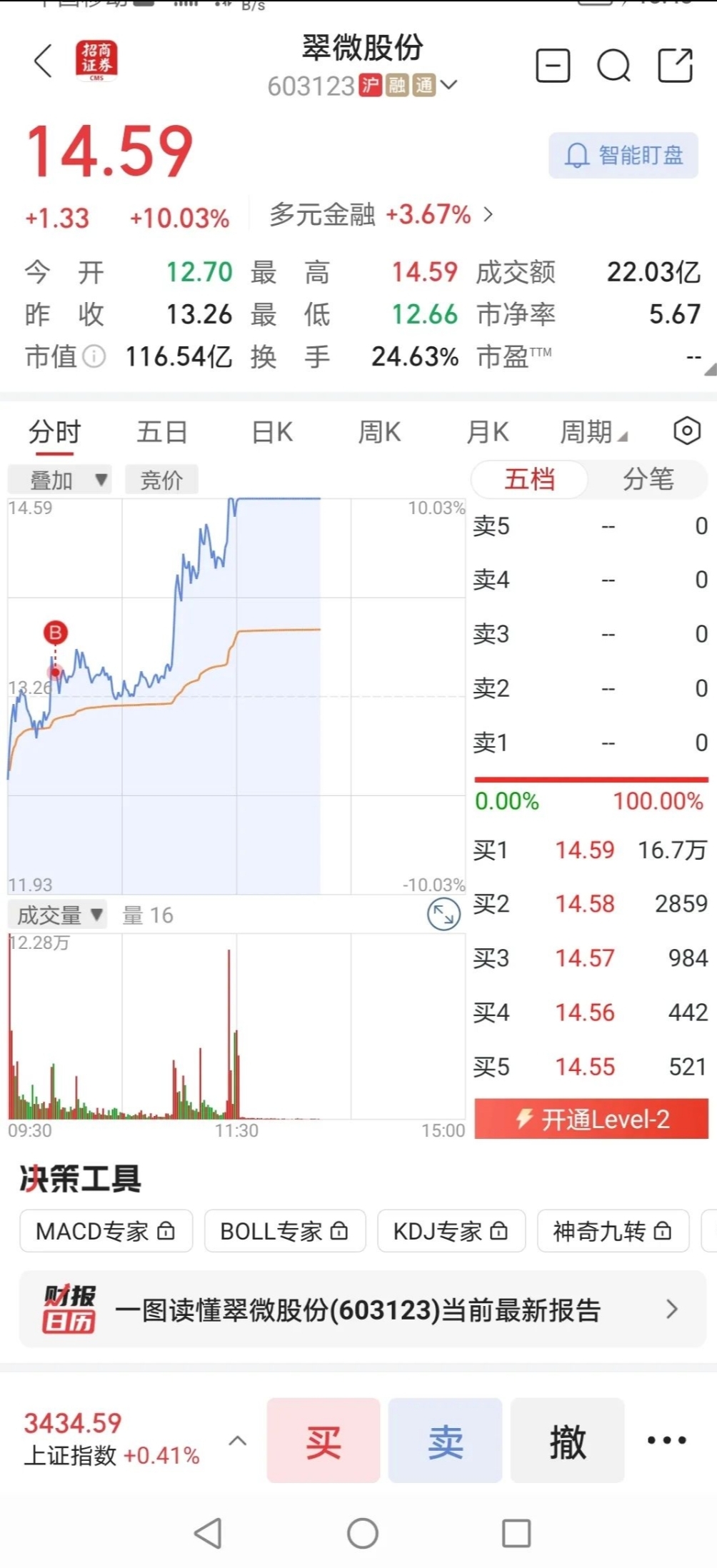Switch to the 月K chart tab
The height and width of the screenshot is (1568, 717).
[488, 432]
